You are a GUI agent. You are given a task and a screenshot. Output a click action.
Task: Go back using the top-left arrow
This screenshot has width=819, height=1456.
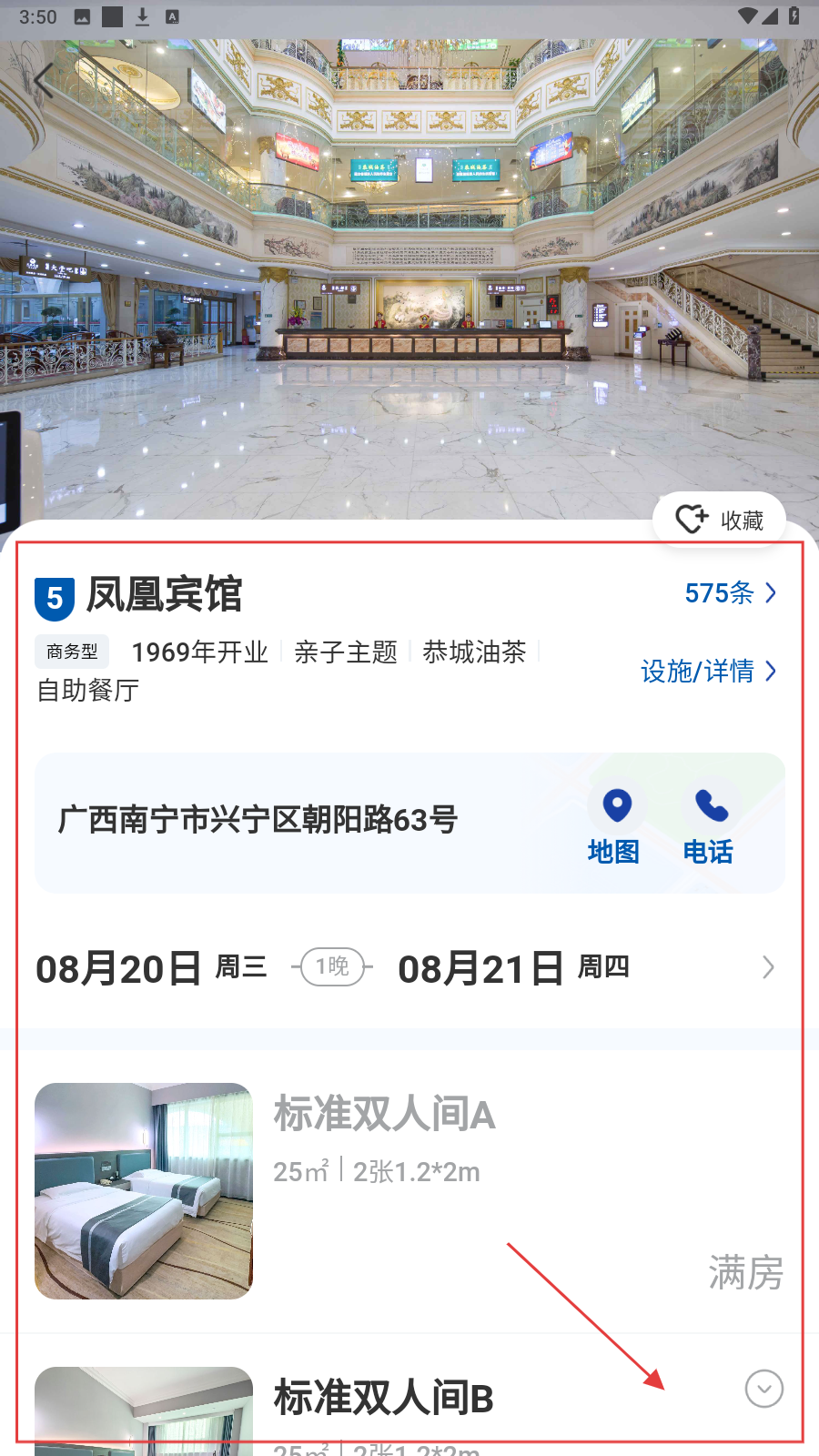pyautogui.click(x=43, y=80)
